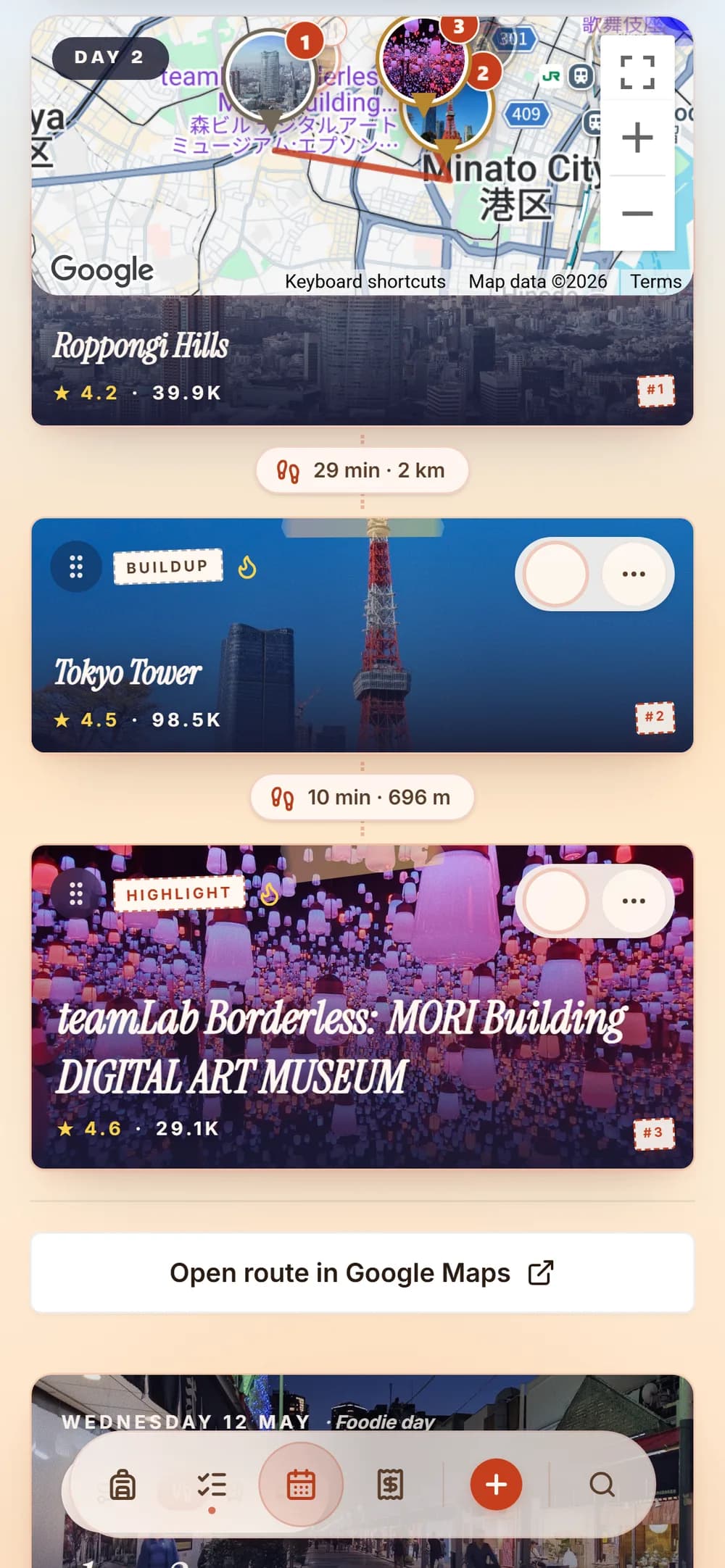Mark teamLab Borderless as visited
Viewport: 725px width, 1568px height.
(556, 901)
